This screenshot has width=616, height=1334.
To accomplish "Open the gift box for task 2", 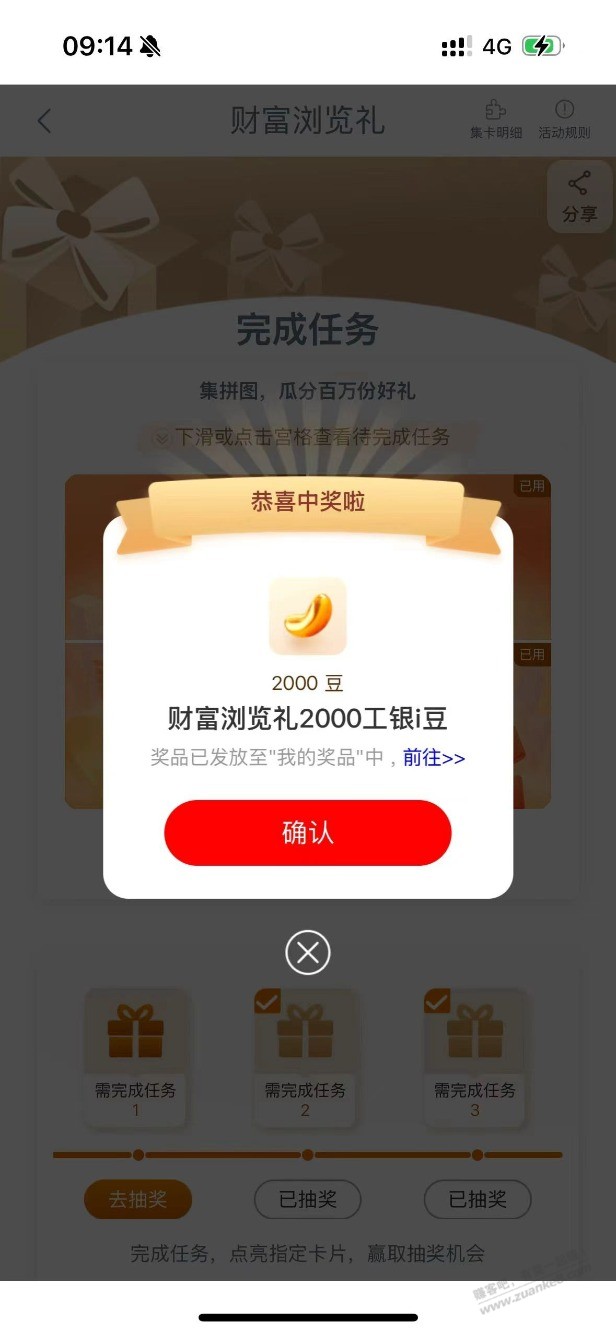I will pos(306,1033).
